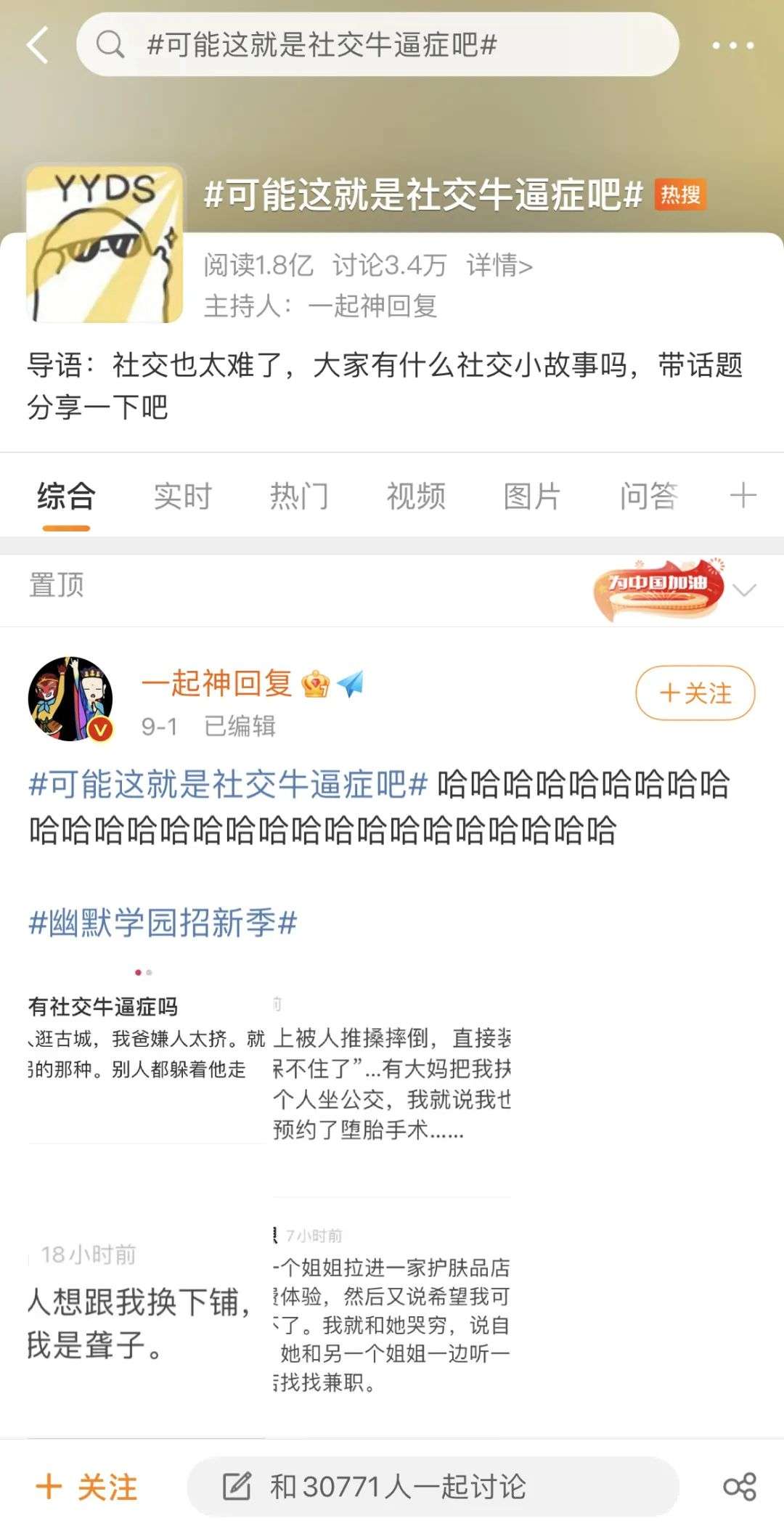Open the image titled 有社交牛逼症吗
This screenshot has width=784, height=1534.
click(x=146, y=1056)
